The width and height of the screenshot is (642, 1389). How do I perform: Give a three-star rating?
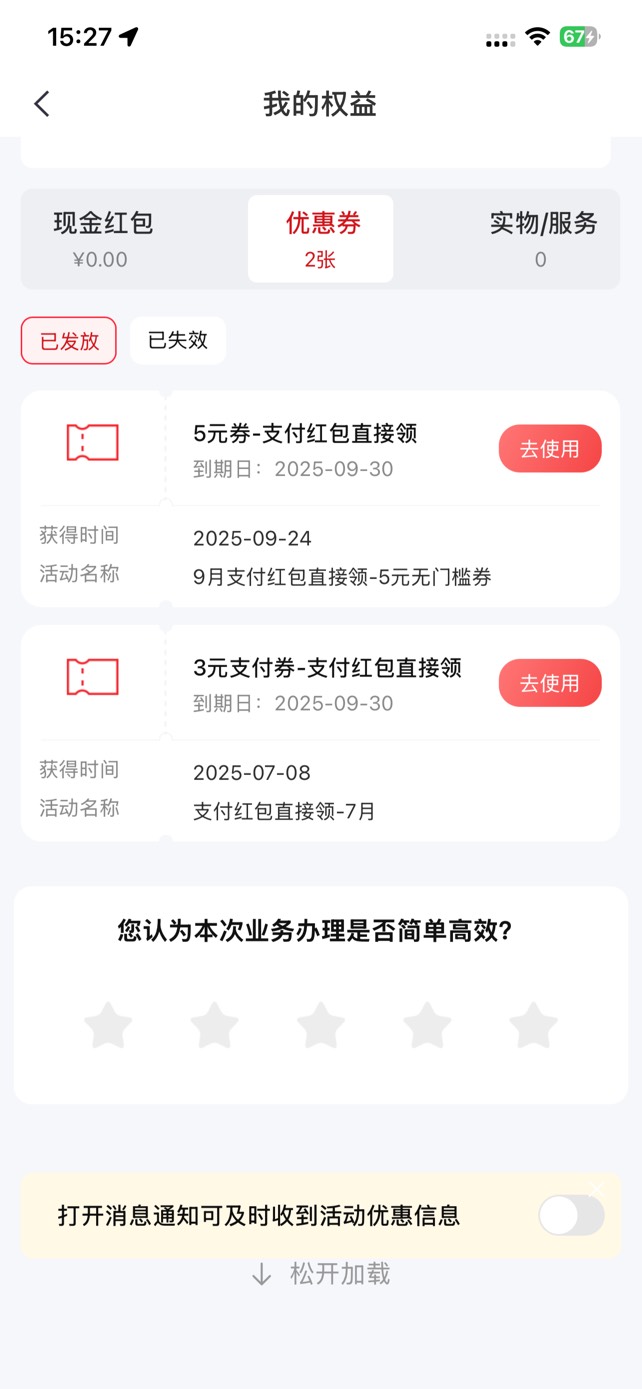point(321,1025)
